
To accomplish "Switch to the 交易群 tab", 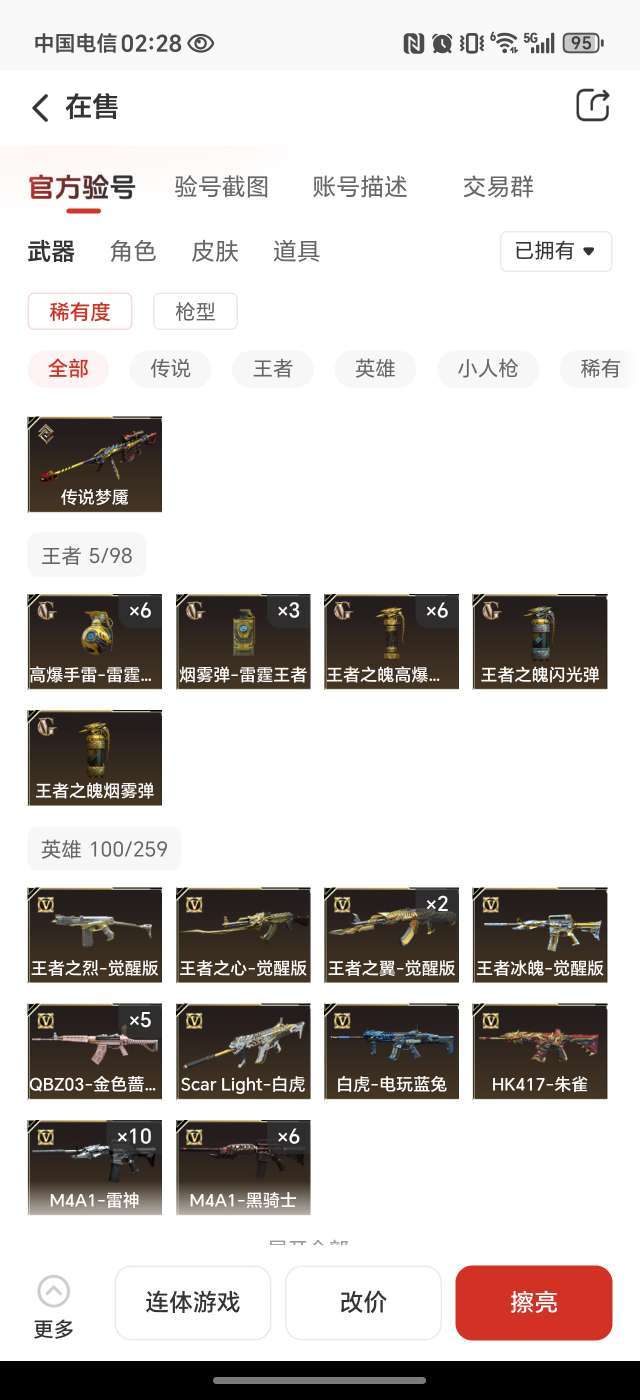I will pyautogui.click(x=498, y=187).
